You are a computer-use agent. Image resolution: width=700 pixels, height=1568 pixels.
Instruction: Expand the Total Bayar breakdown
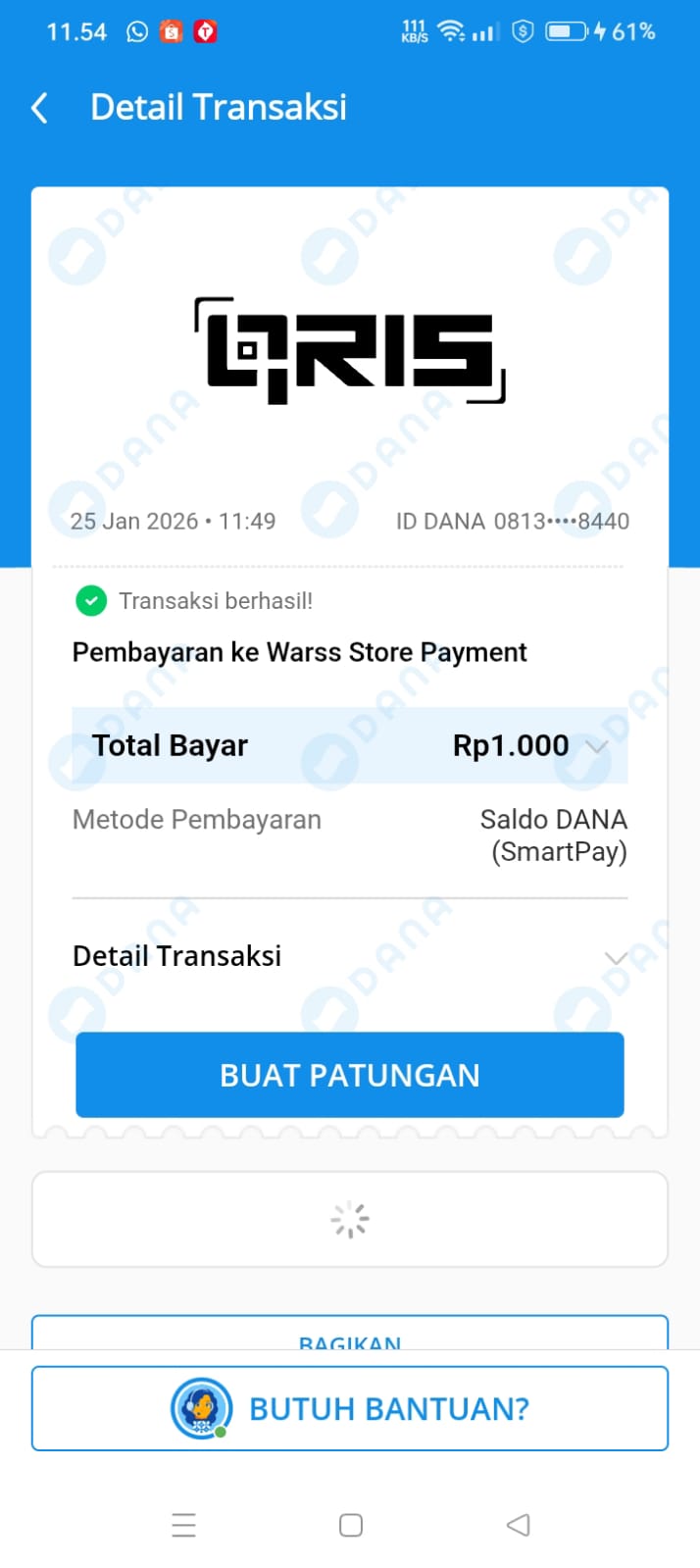(596, 746)
